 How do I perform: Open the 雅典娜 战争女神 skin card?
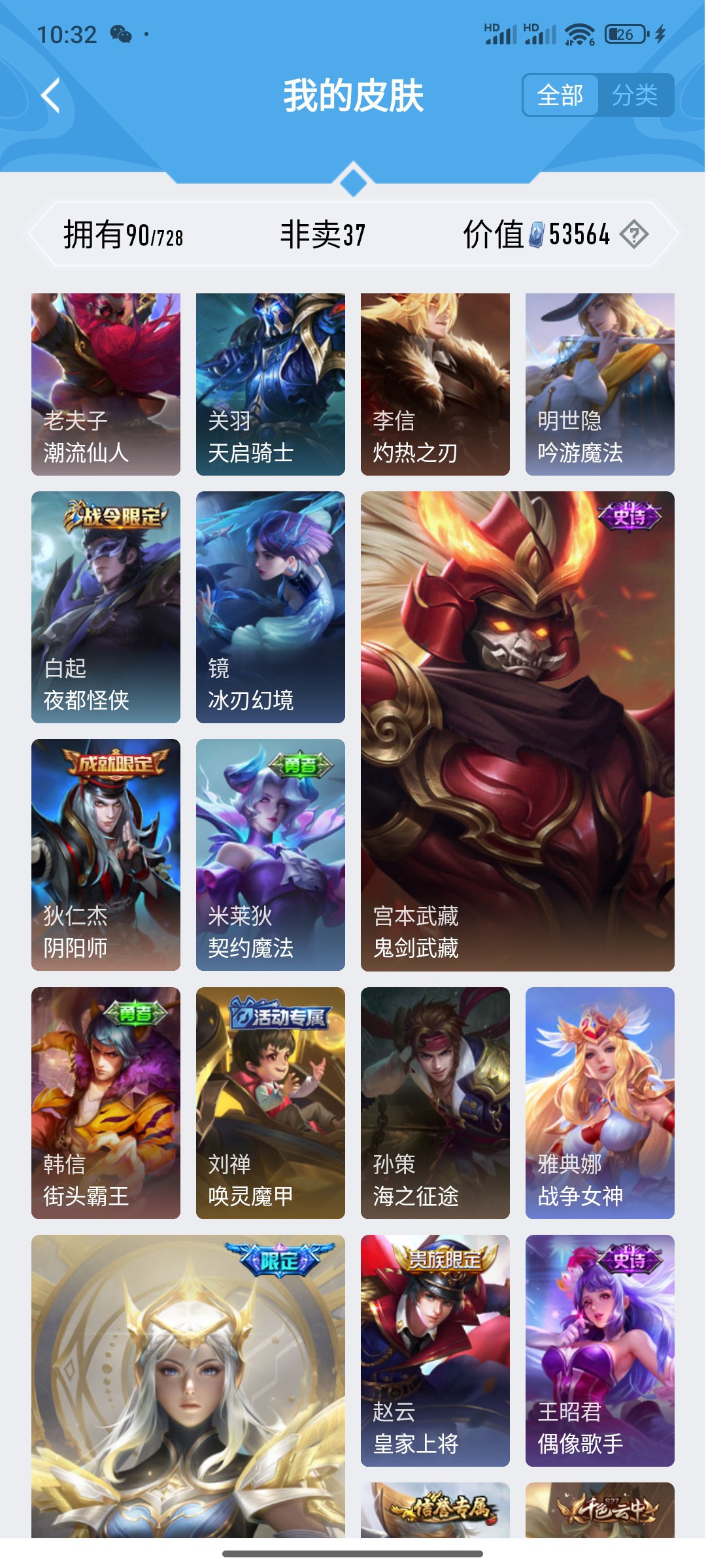600,1103
